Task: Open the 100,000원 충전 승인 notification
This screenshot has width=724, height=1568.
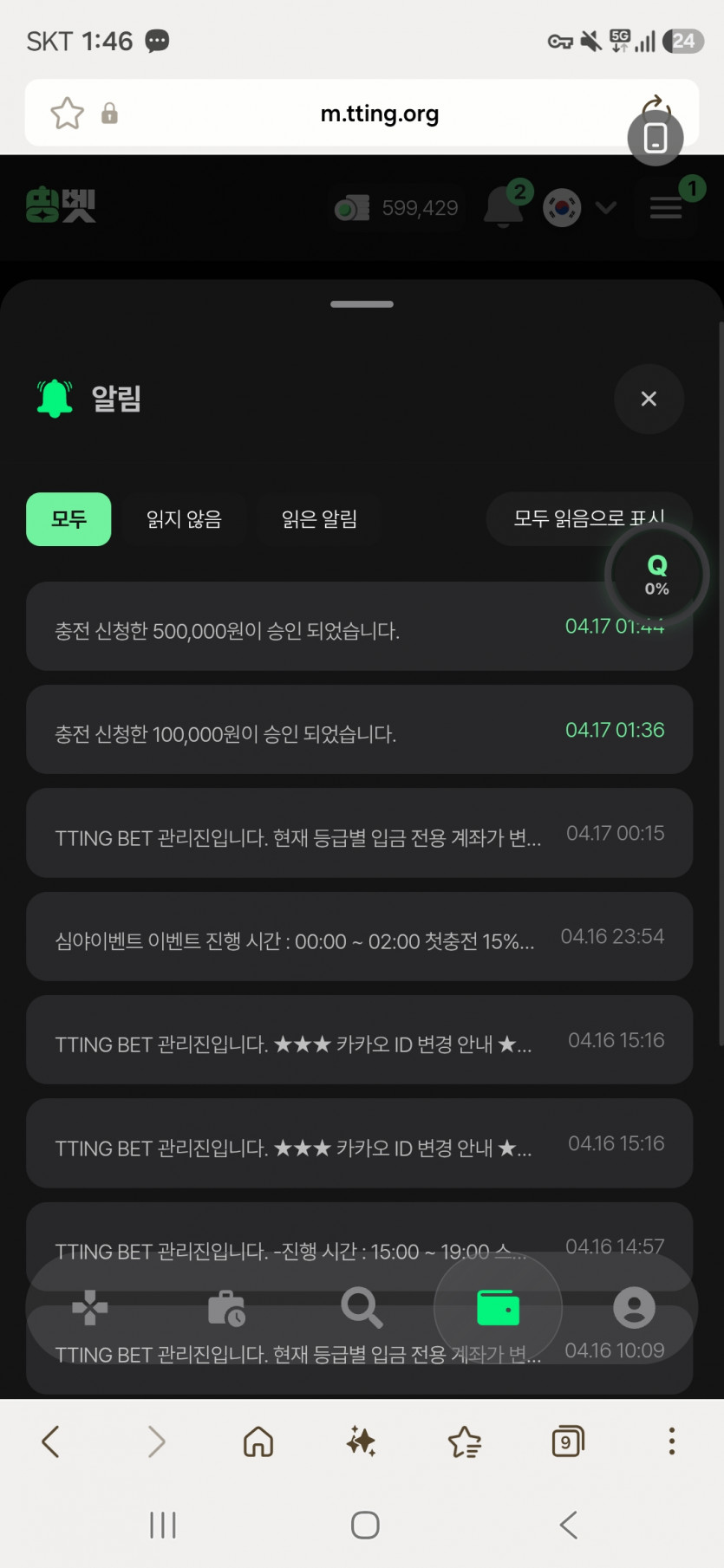Action: [359, 730]
